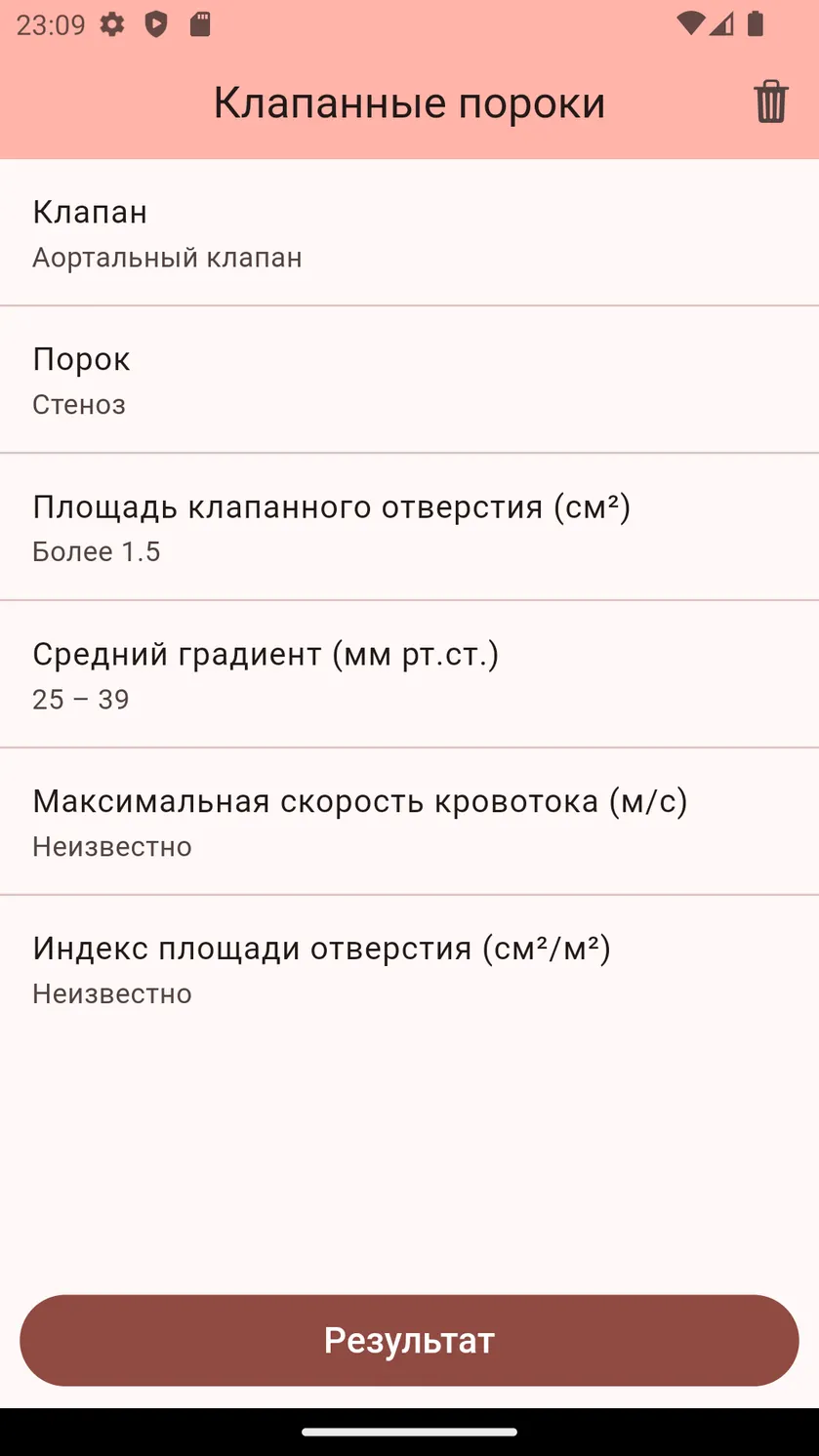Tap the Результат button
Viewport: 819px width, 1456px height.
(x=409, y=1340)
